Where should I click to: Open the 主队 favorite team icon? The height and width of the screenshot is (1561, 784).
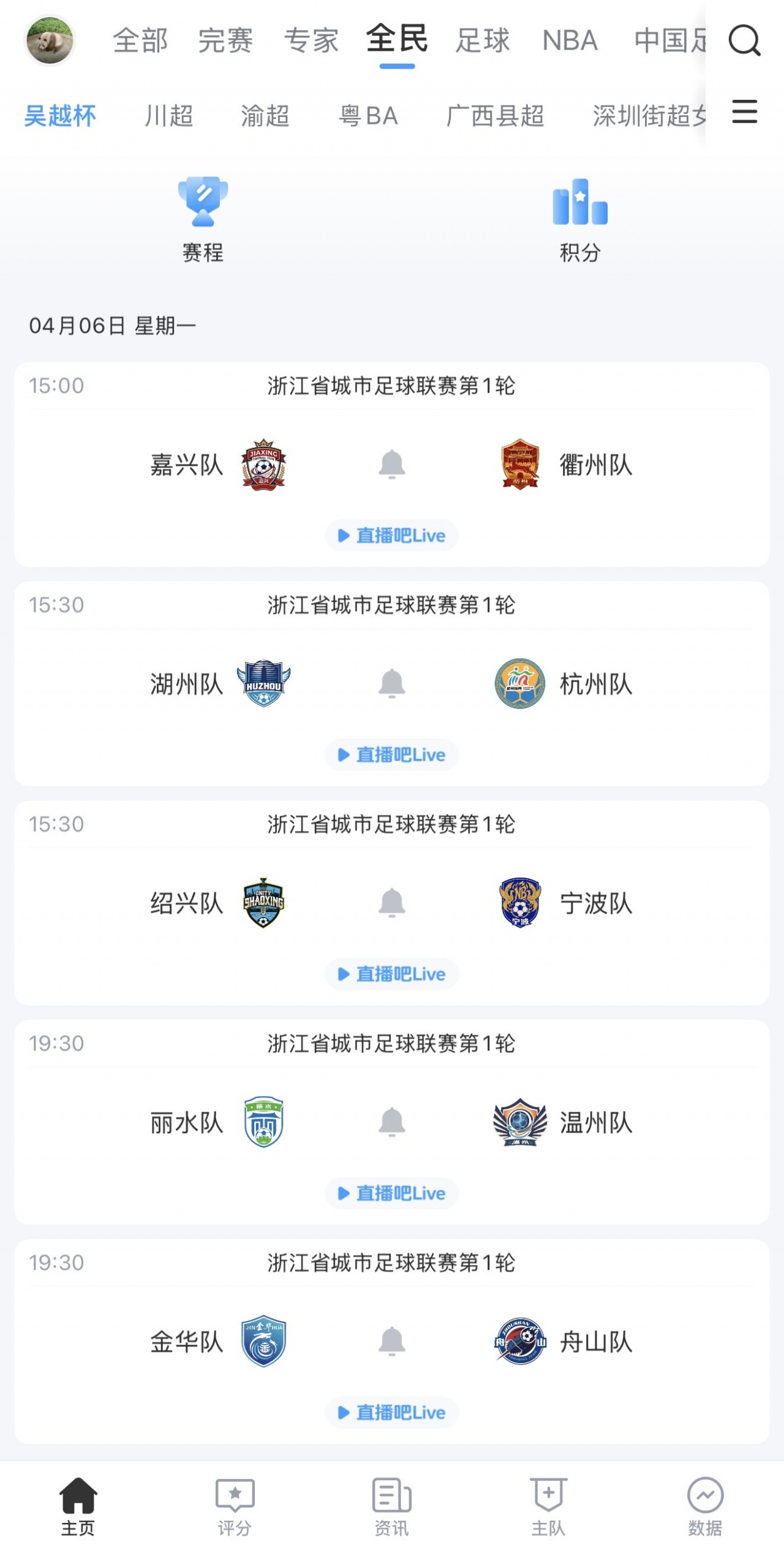(548, 1508)
